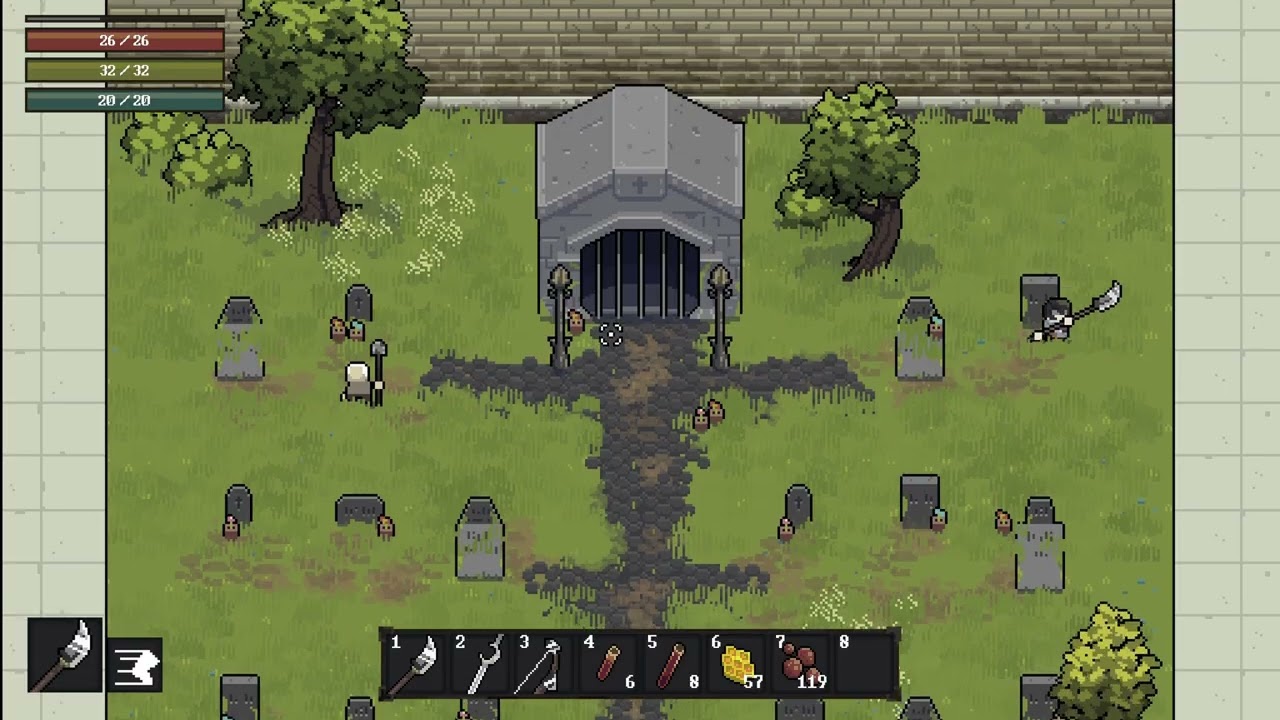The width and height of the screenshot is (1280, 720).
Task: Activate the dash skill icon
Action: [x=134, y=666]
